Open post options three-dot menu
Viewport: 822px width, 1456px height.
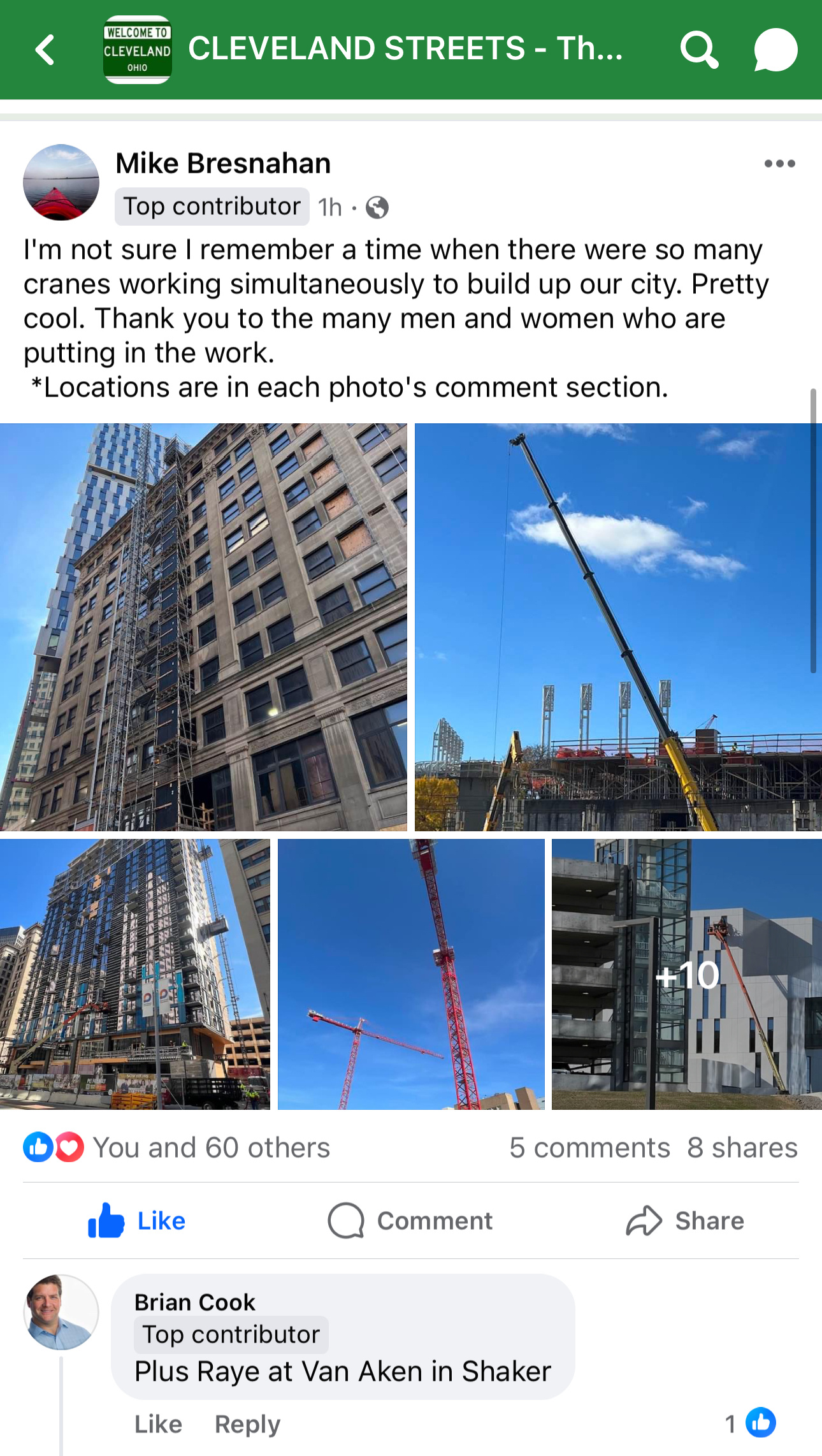click(780, 164)
